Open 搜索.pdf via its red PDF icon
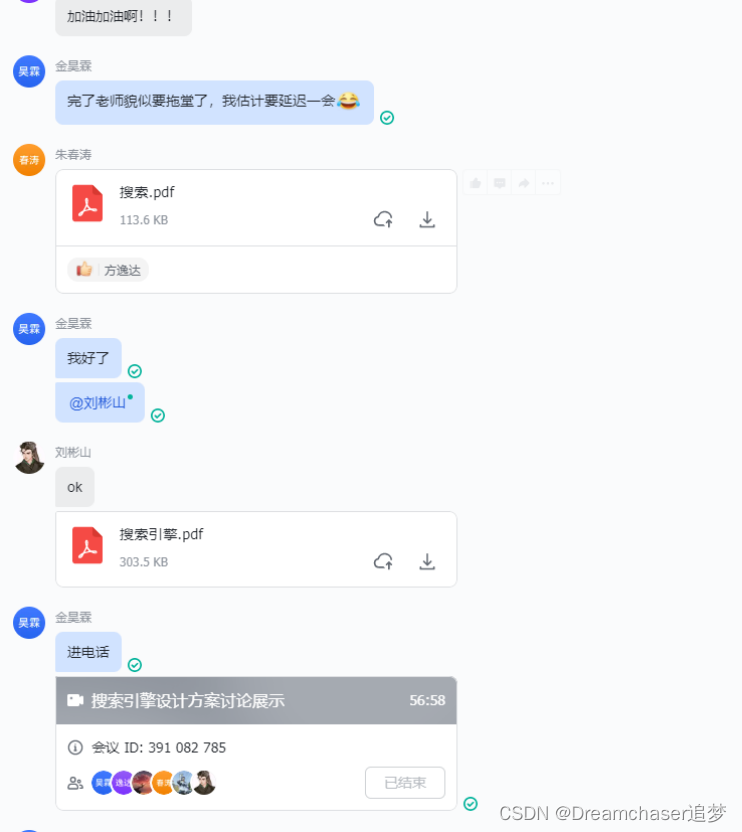This screenshot has height=832, width=742. [x=87, y=203]
